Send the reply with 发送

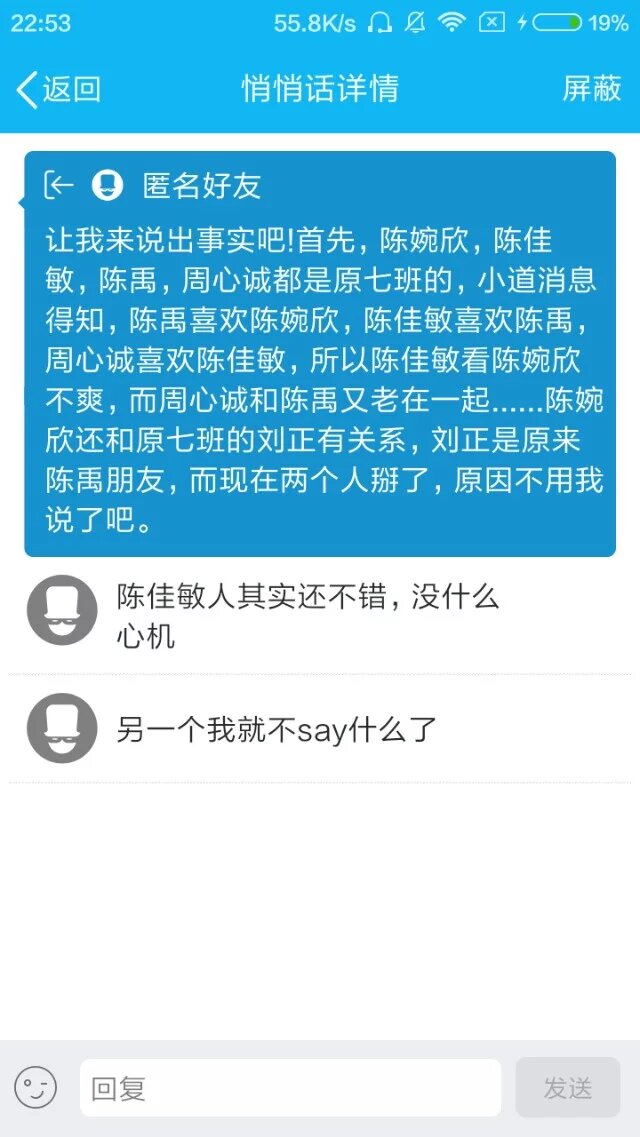click(x=567, y=1088)
